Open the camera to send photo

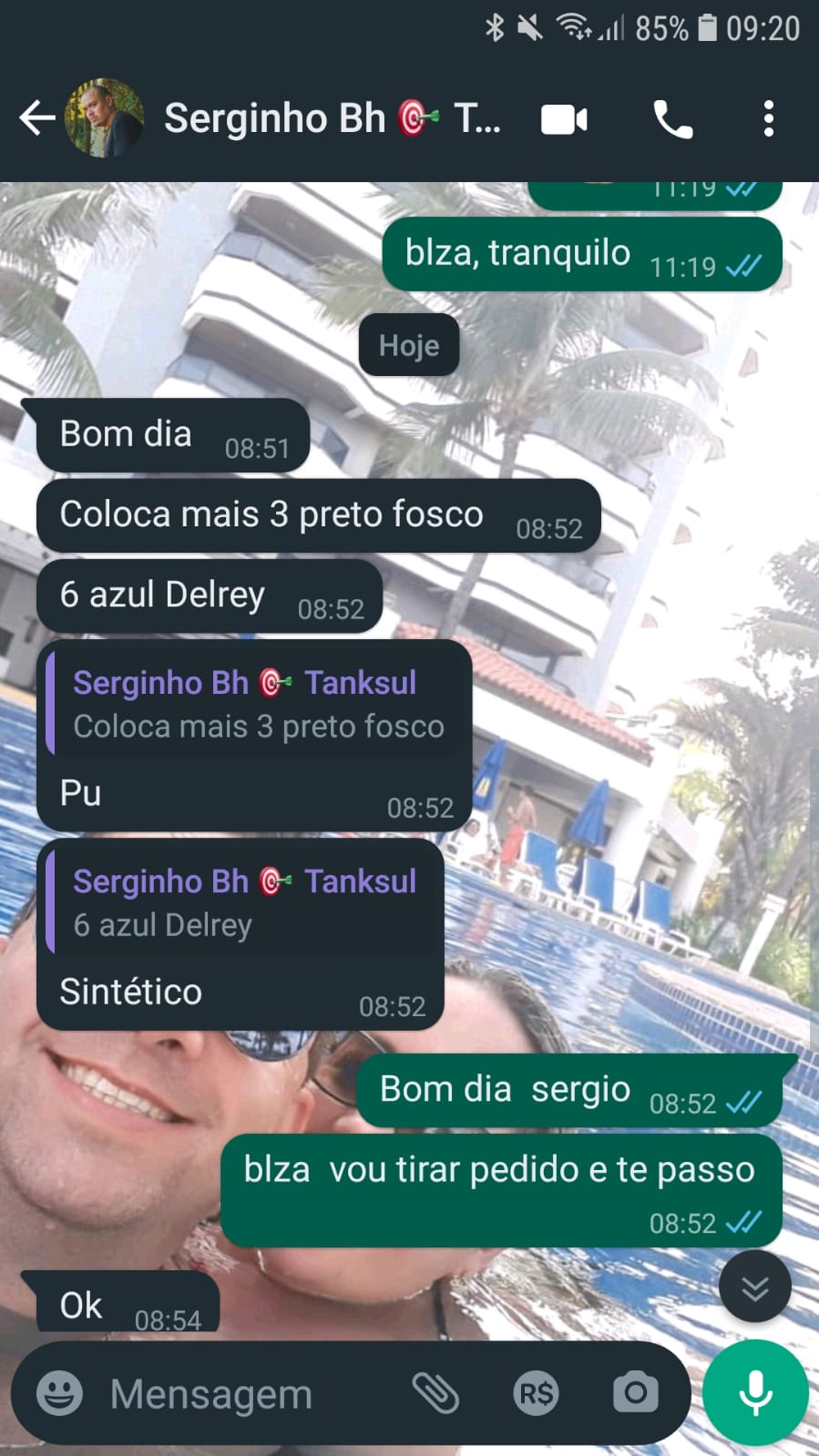[635, 1393]
